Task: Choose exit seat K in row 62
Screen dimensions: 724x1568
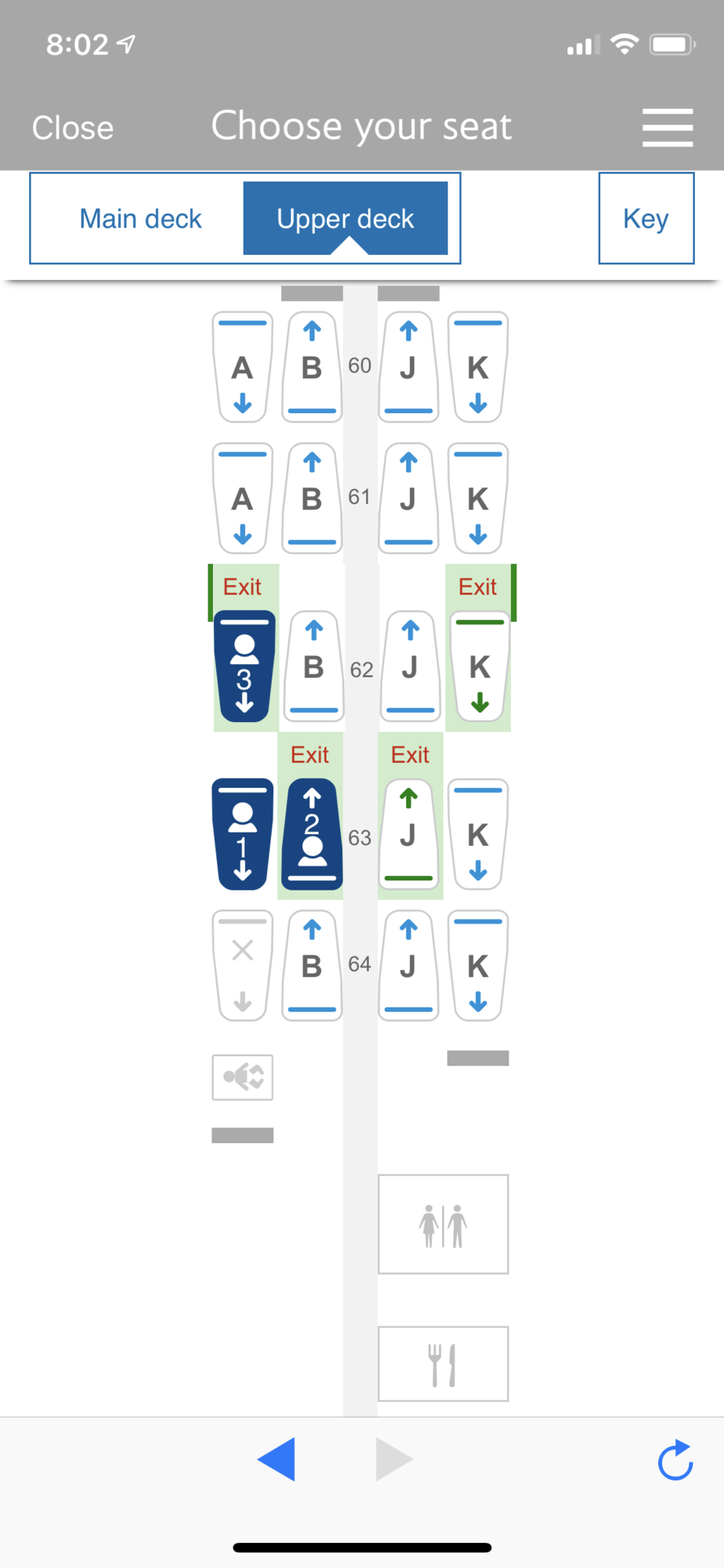Action: coord(480,666)
